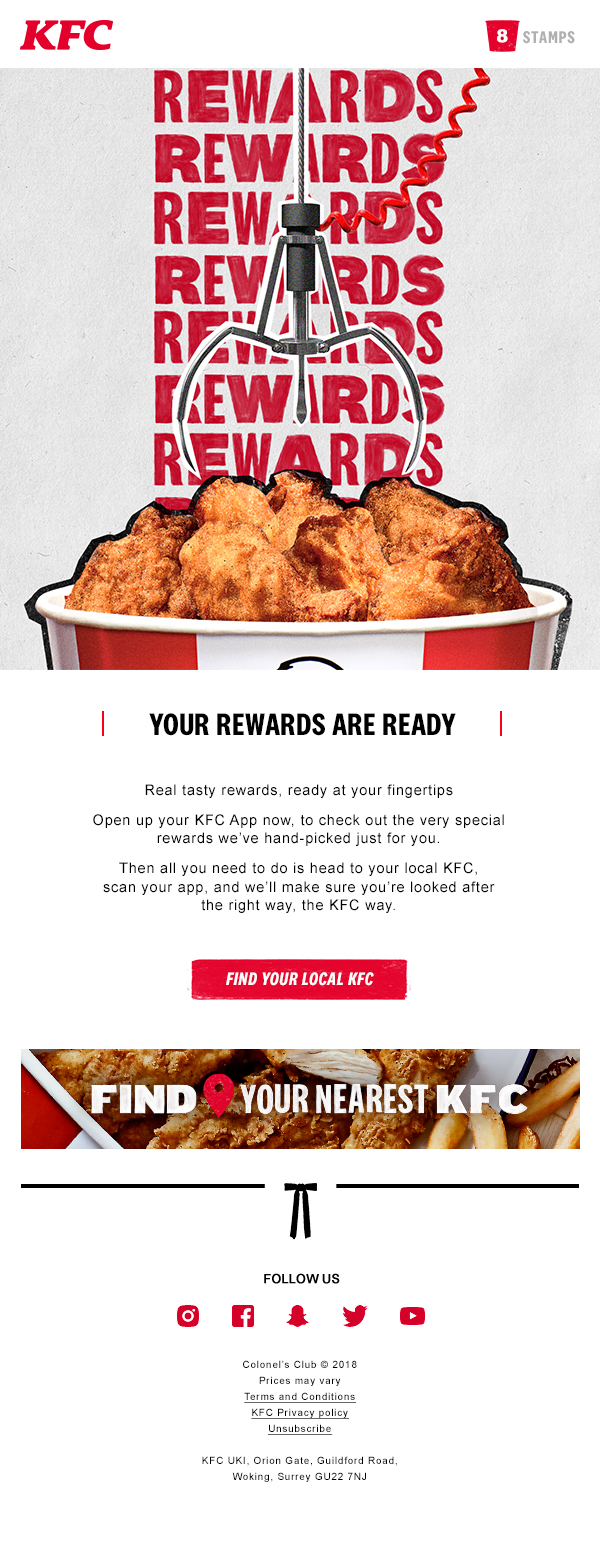Open the Find Your Nearest KFC banner

pos(300,1098)
